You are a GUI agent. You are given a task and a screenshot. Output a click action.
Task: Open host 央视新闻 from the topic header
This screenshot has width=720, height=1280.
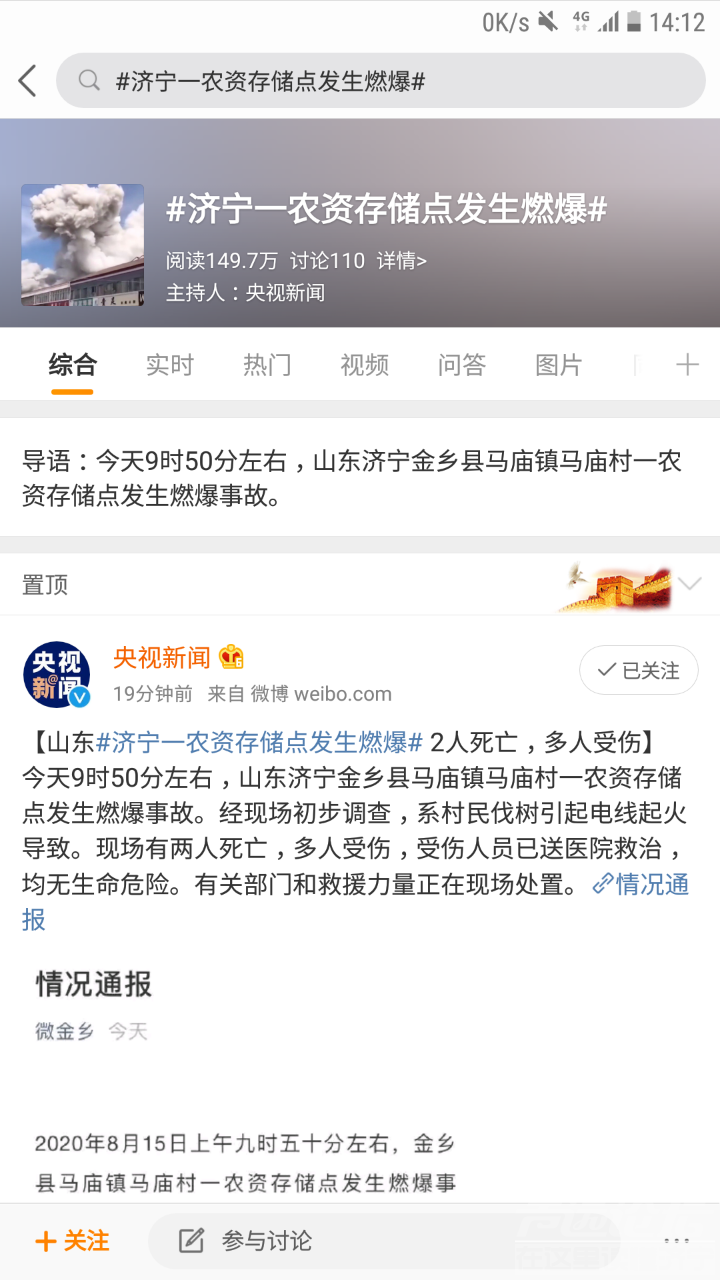tap(285, 293)
